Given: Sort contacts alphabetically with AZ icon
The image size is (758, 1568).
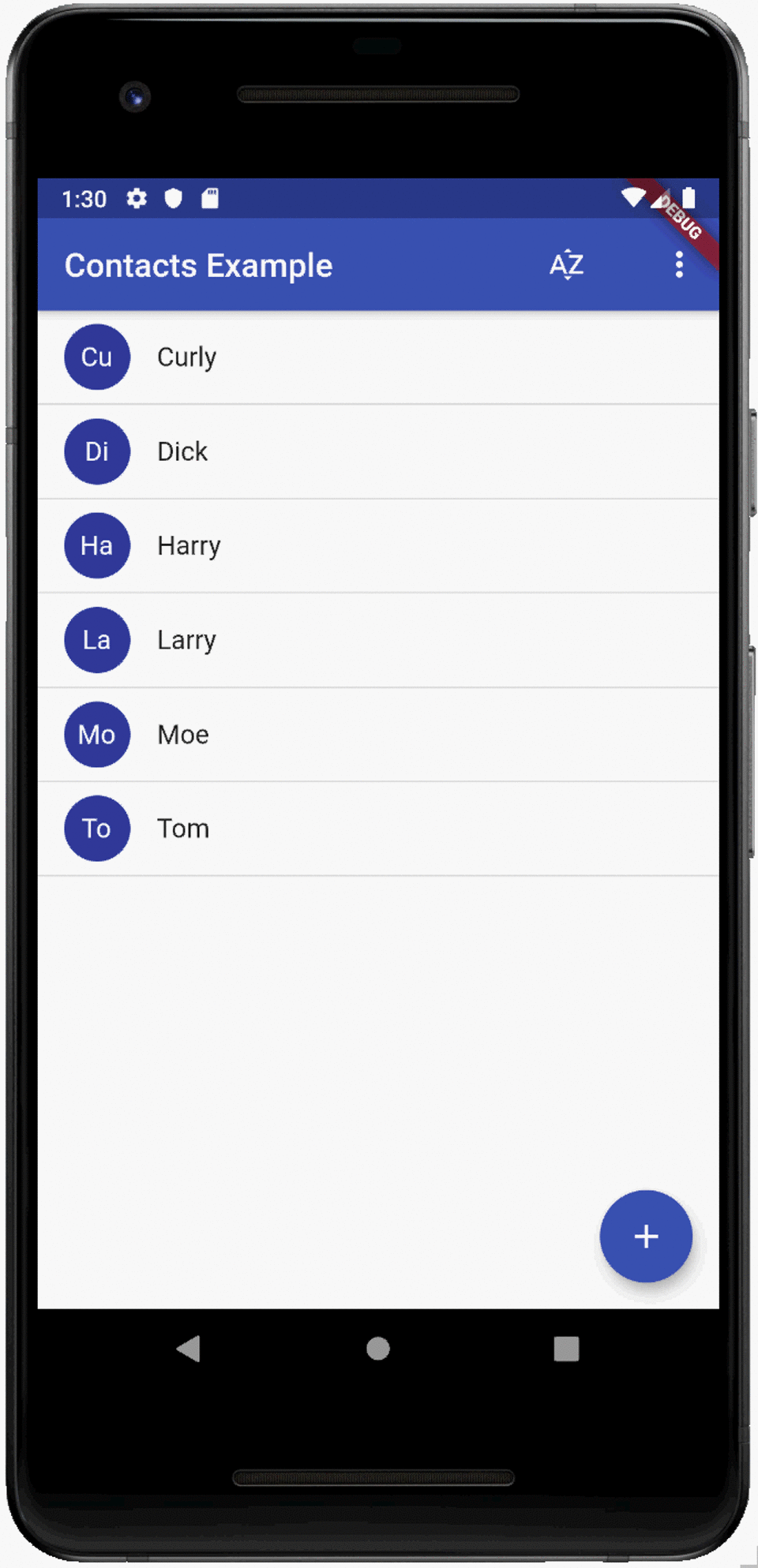Looking at the screenshot, I should pos(566,265).
